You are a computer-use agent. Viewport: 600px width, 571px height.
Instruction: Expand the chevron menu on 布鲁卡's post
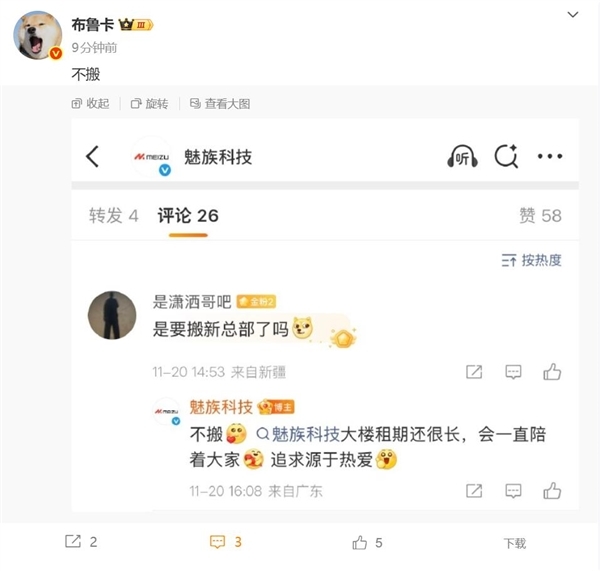pos(572,15)
